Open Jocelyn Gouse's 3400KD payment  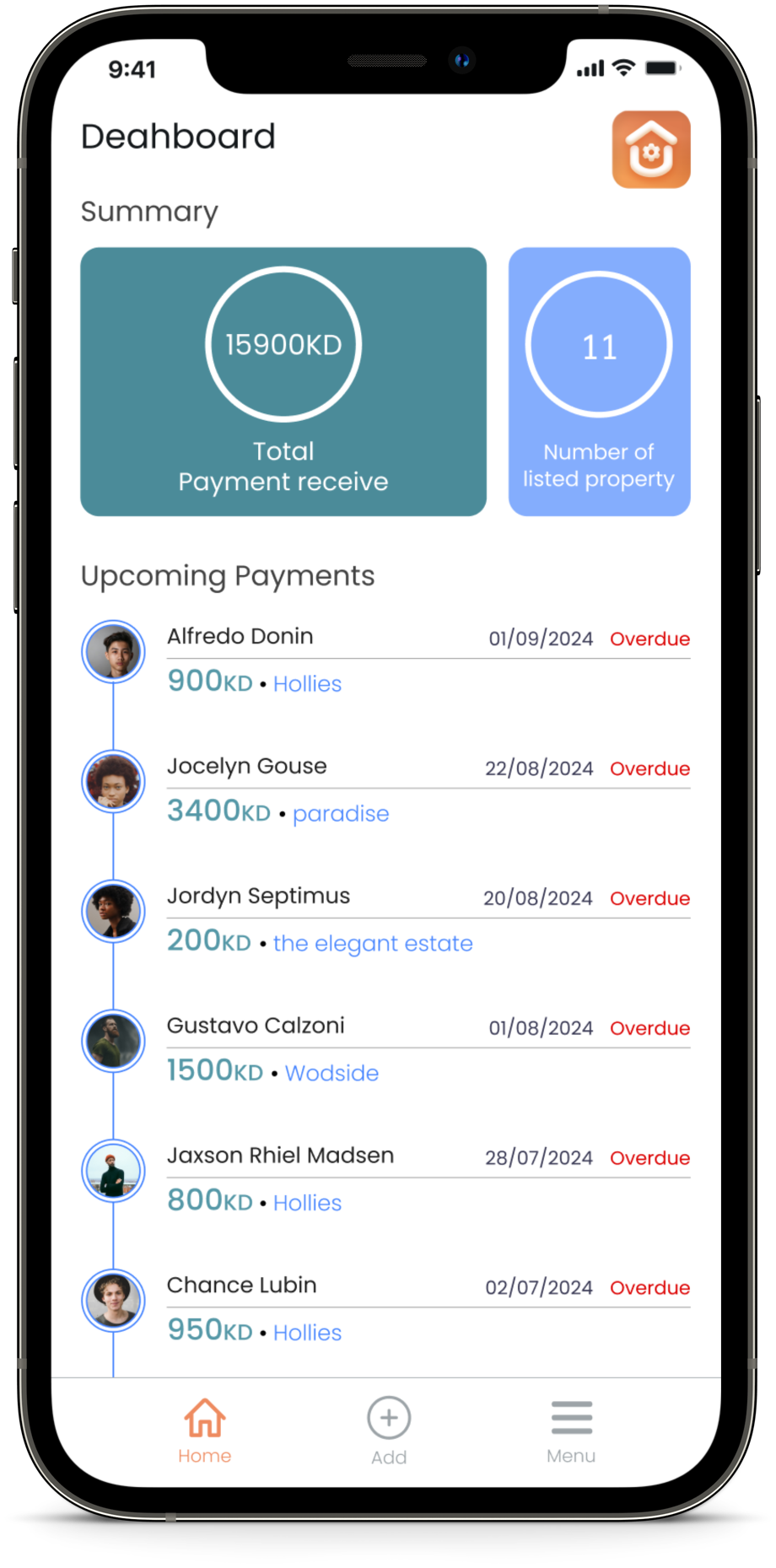428,789
